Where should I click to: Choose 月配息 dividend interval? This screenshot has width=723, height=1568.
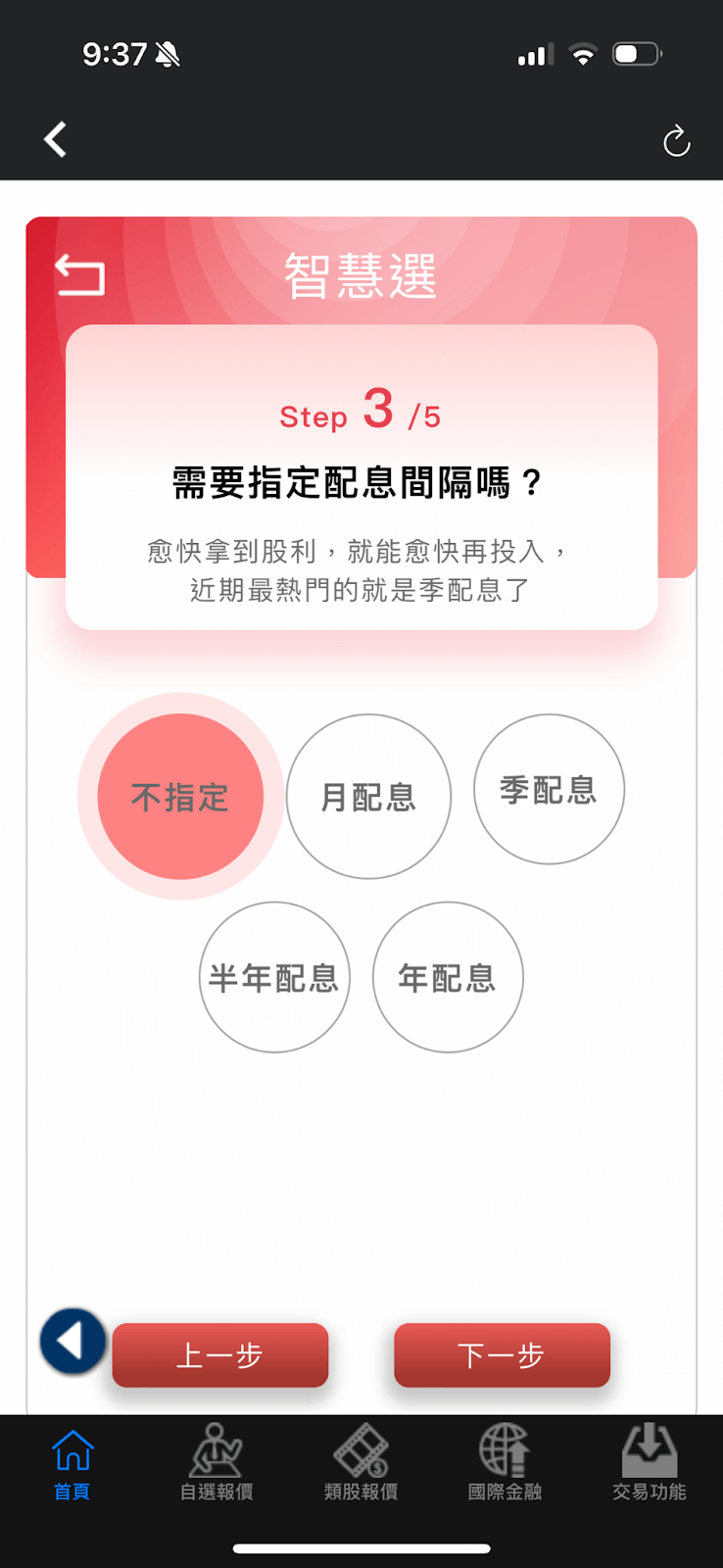pyautogui.click(x=368, y=797)
